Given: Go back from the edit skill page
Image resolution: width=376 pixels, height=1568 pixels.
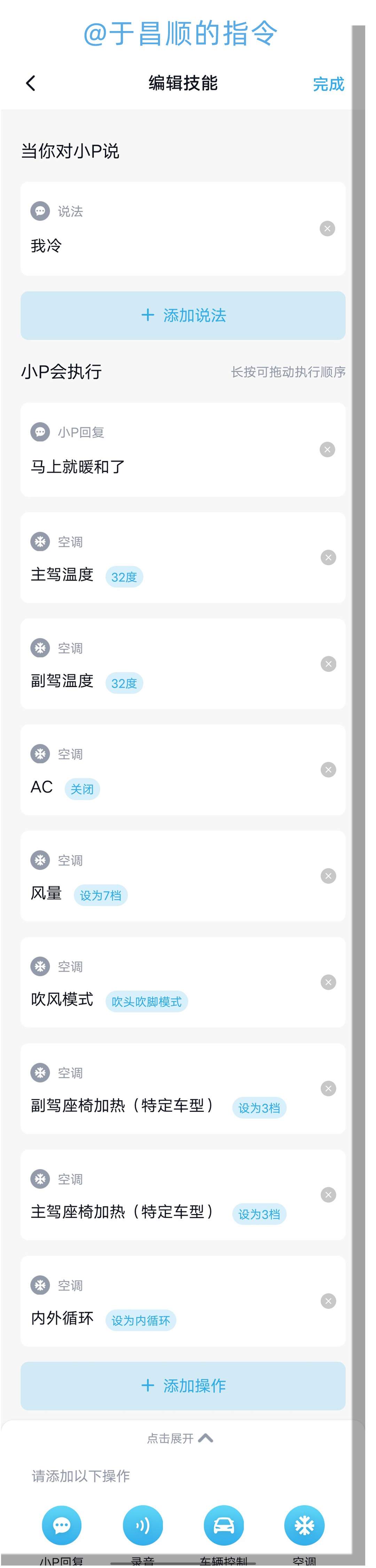Looking at the screenshot, I should 31,83.
